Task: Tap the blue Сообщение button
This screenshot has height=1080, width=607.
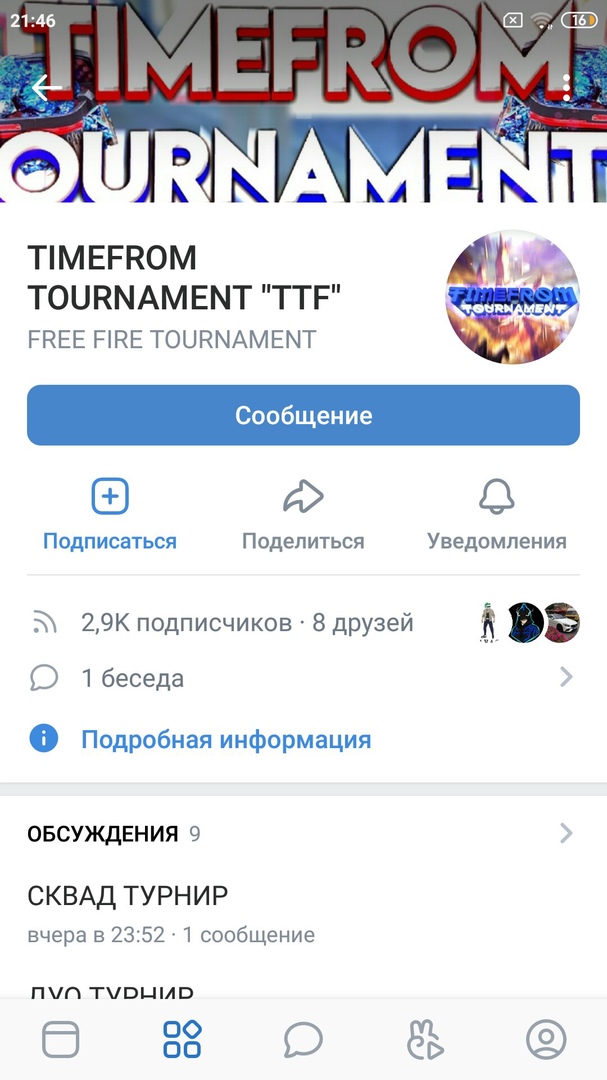Action: [303, 415]
